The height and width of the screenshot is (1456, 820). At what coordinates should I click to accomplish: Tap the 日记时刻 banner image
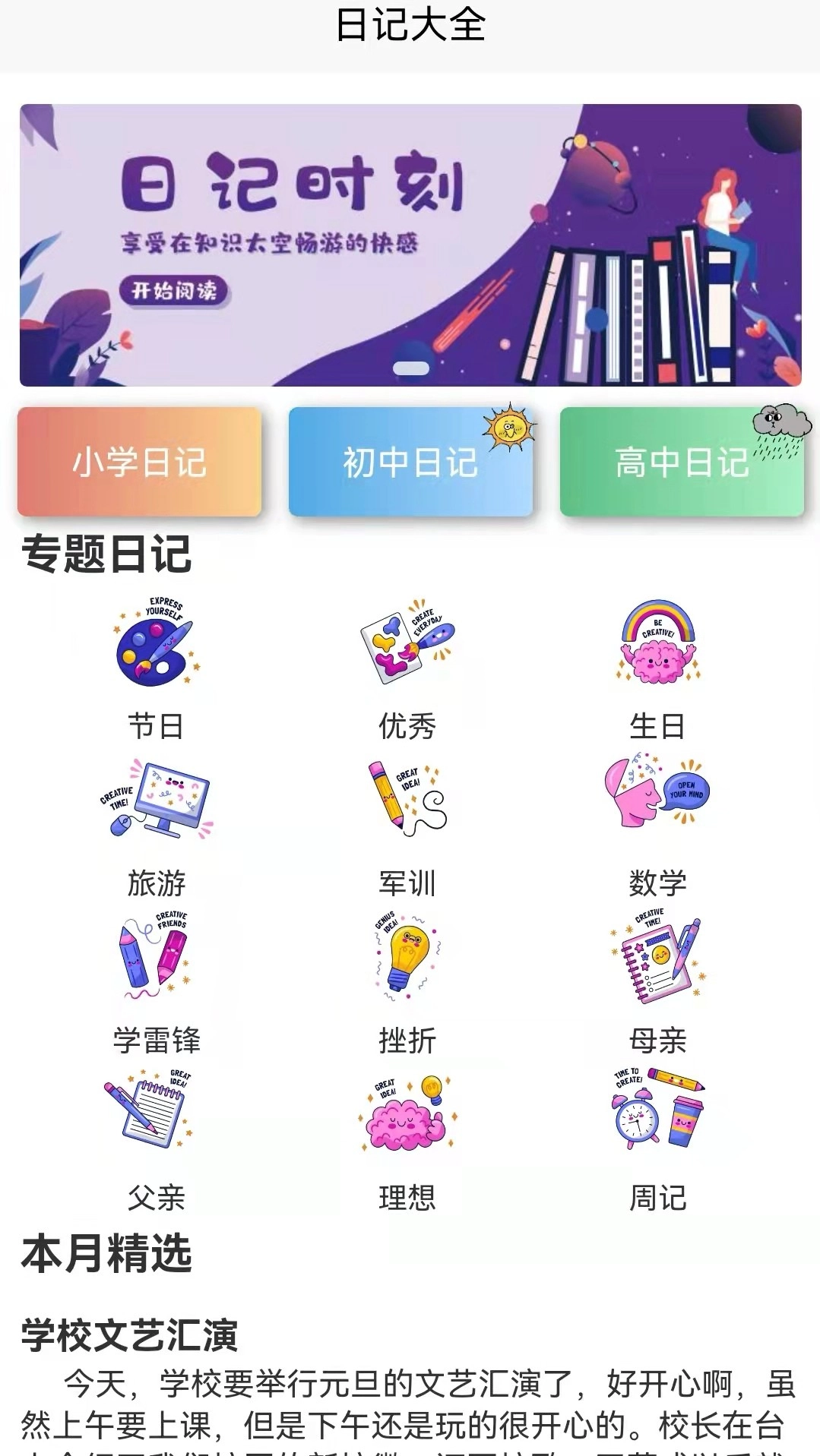click(x=410, y=244)
